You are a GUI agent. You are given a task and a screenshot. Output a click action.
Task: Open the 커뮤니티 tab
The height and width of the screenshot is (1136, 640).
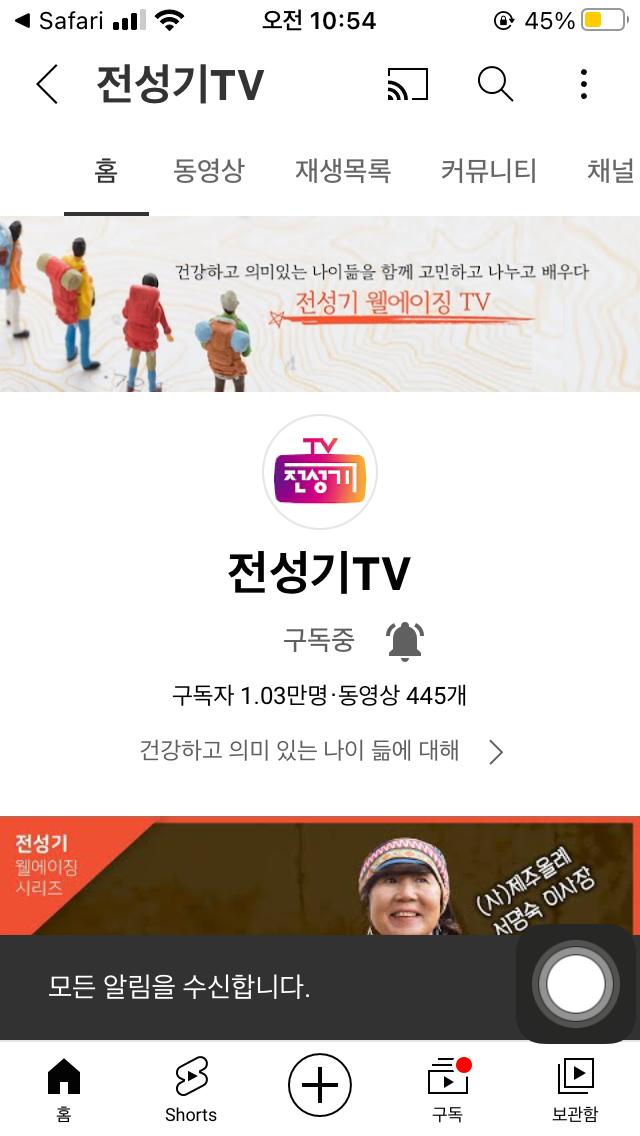488,171
